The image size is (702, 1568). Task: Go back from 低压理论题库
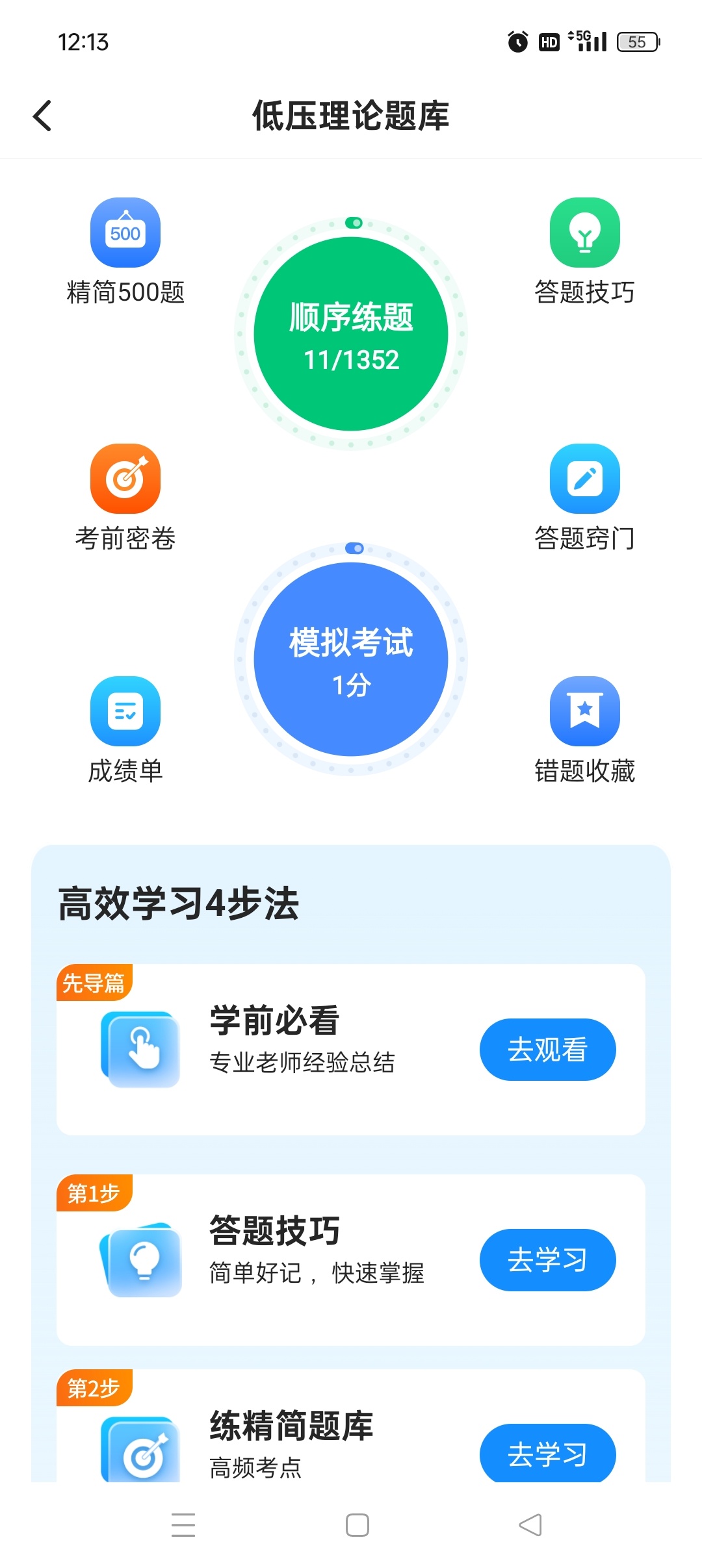42,116
